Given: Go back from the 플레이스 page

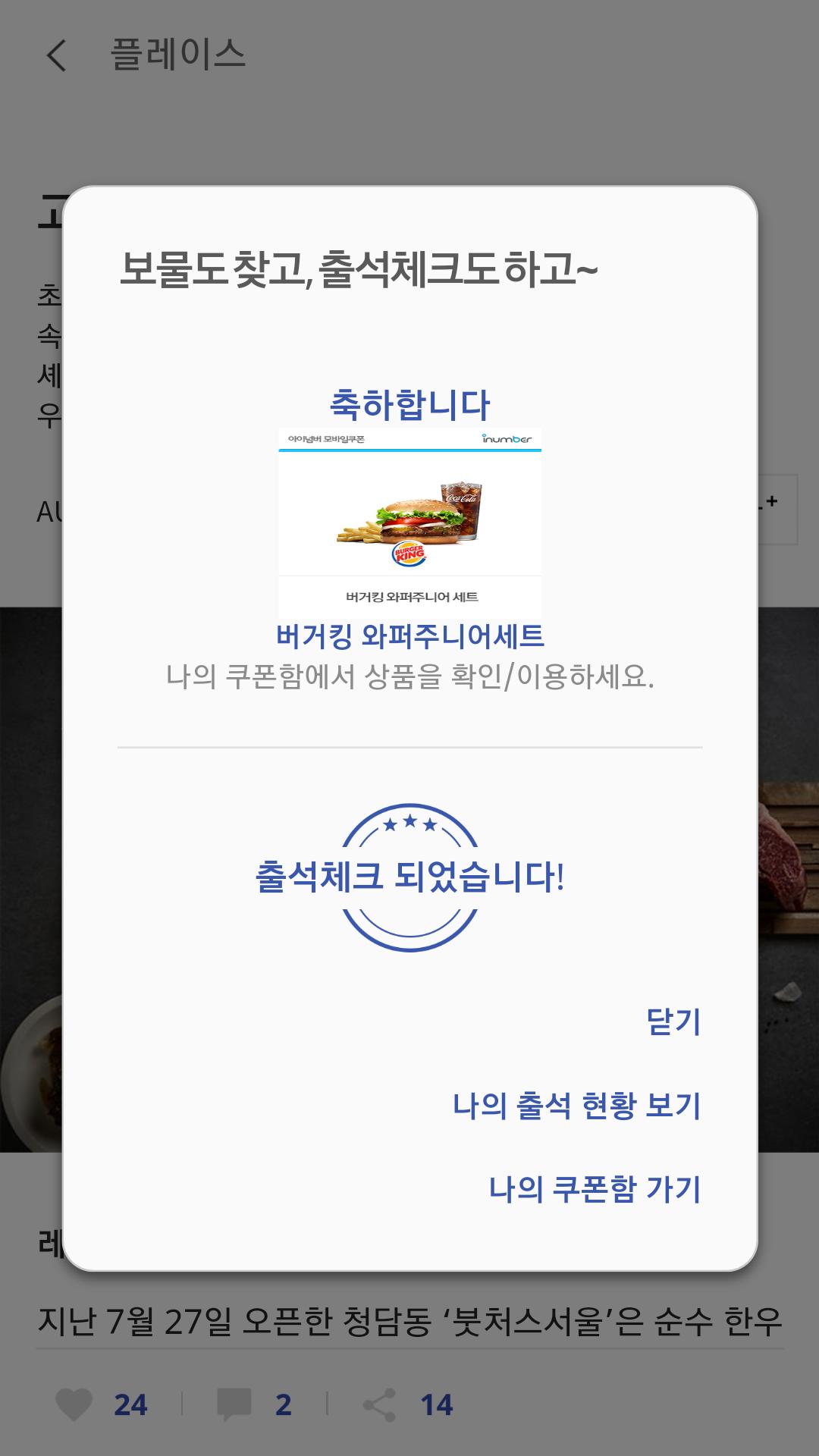Looking at the screenshot, I should click(57, 55).
